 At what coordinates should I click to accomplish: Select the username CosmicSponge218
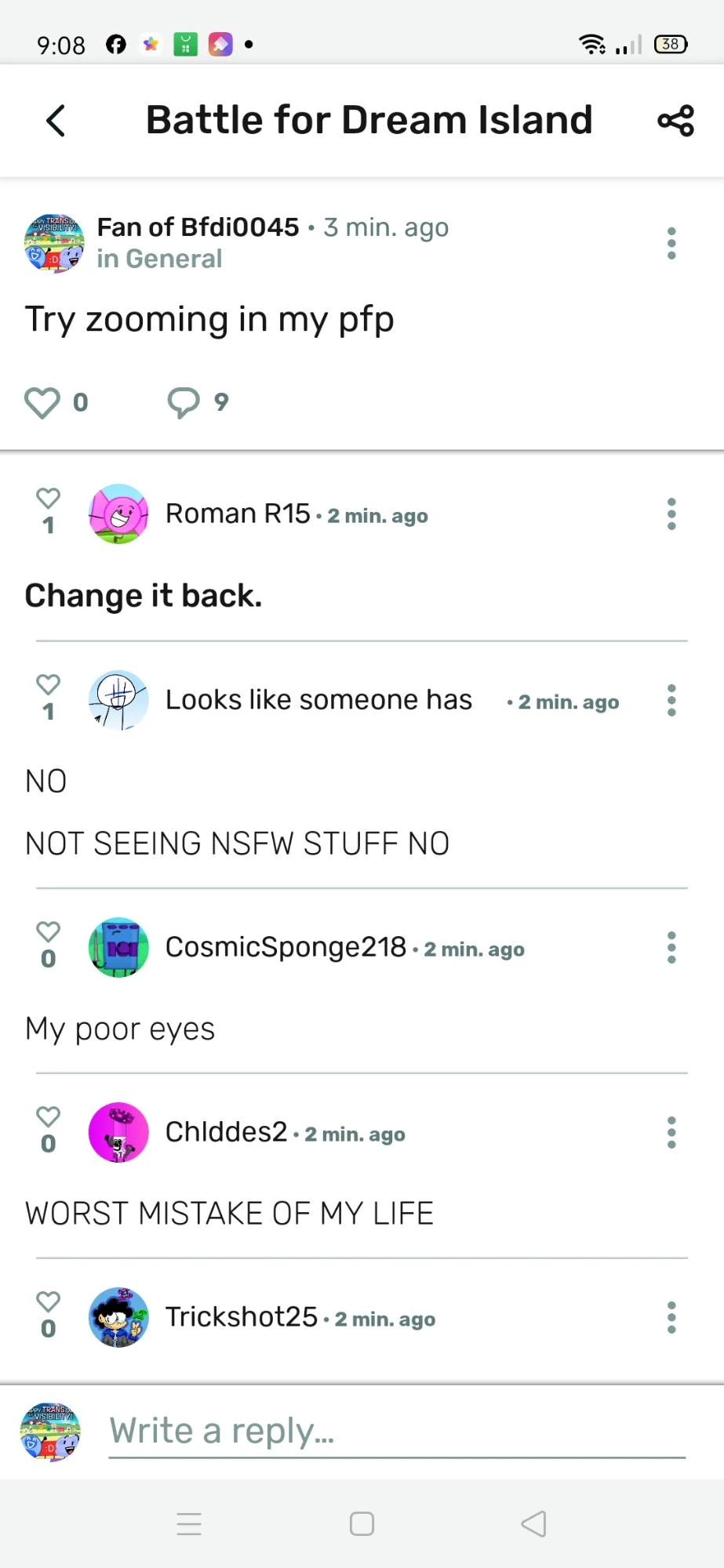click(x=284, y=947)
